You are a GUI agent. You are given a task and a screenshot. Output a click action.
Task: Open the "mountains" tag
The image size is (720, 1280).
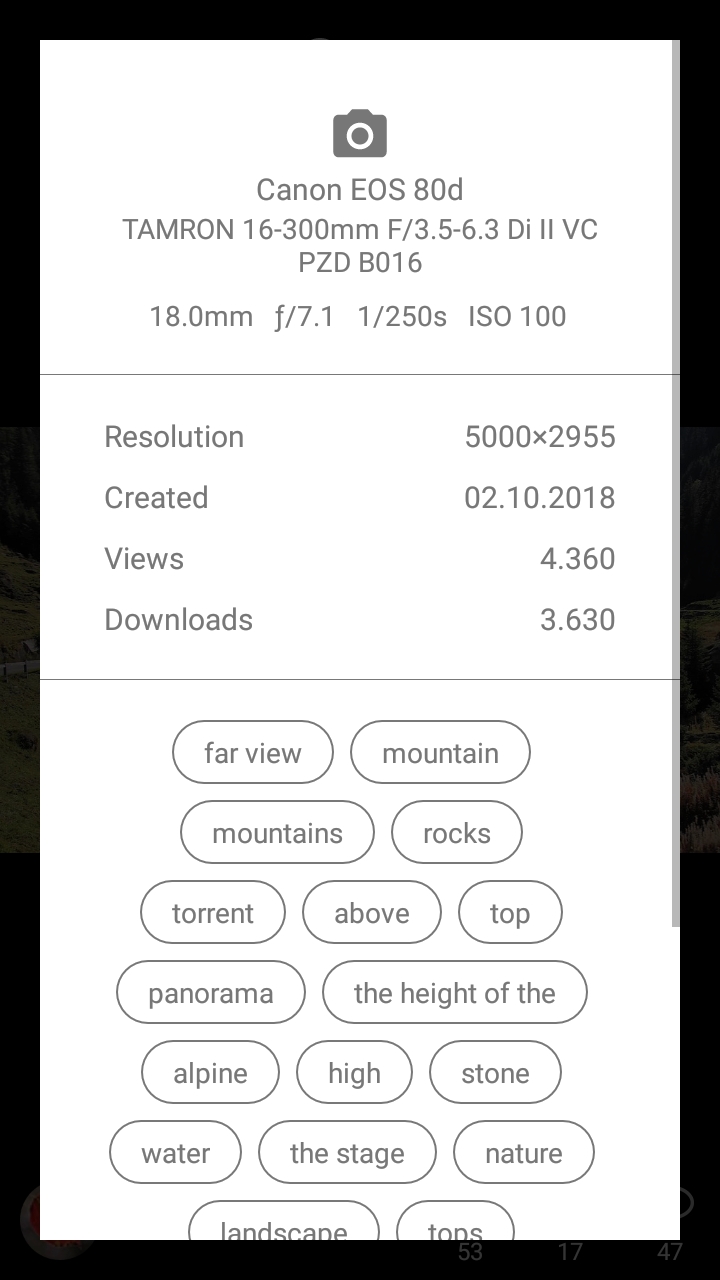pyautogui.click(x=277, y=832)
